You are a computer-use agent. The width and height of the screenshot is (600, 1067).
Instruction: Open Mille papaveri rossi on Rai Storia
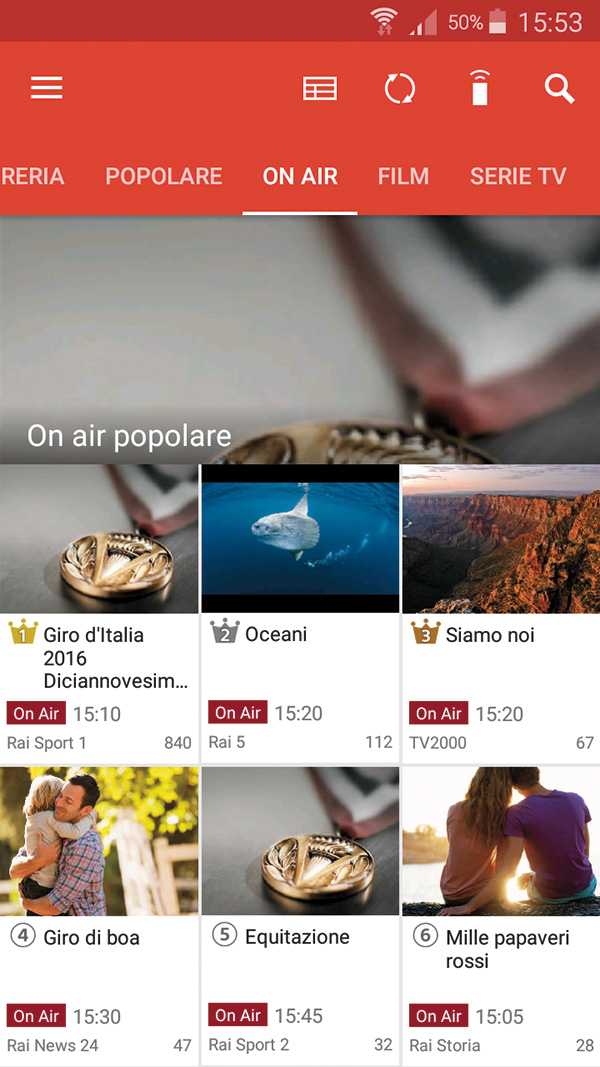pos(500,915)
